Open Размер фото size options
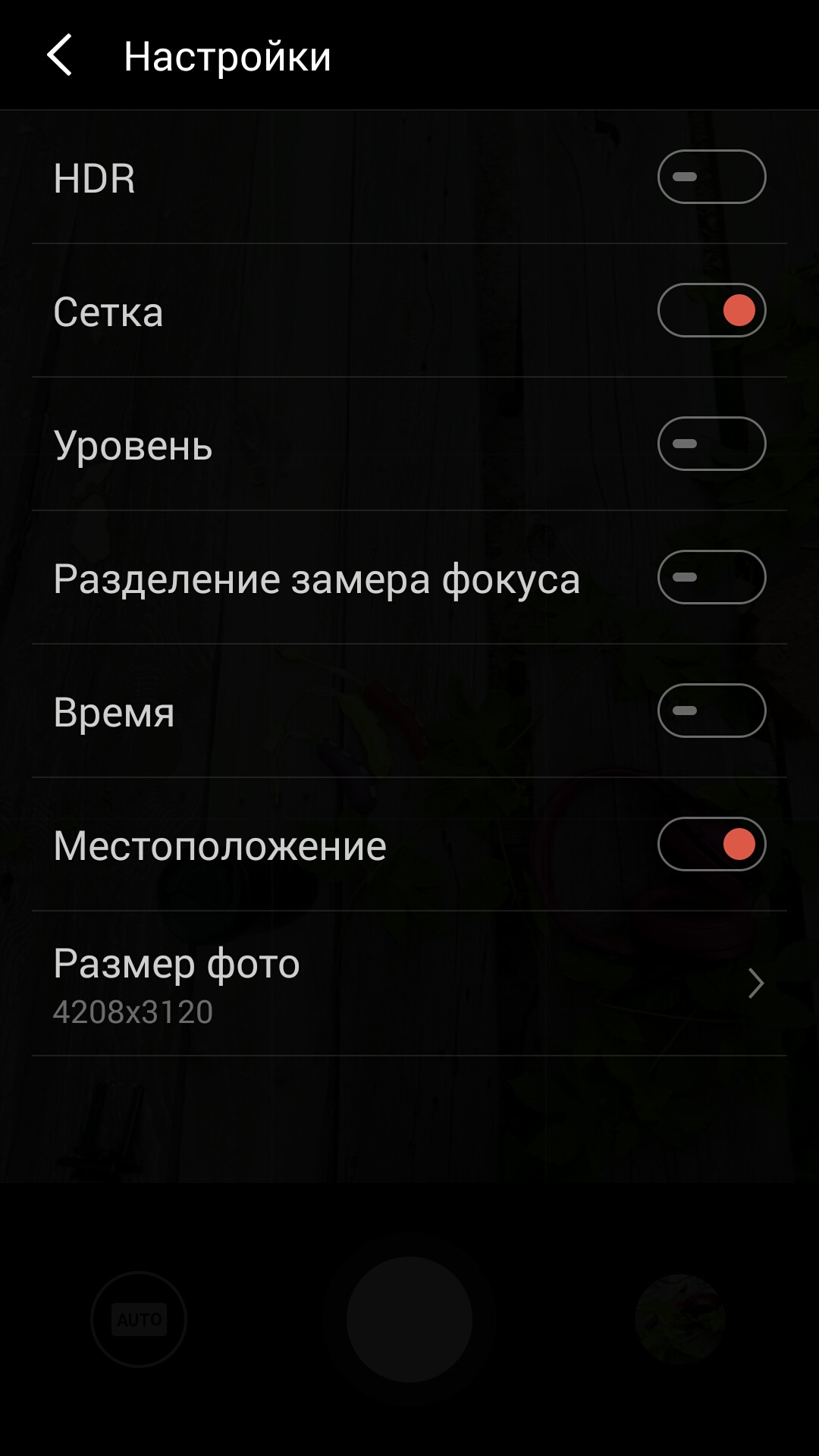Screen dimensions: 819x1456 click(409, 984)
